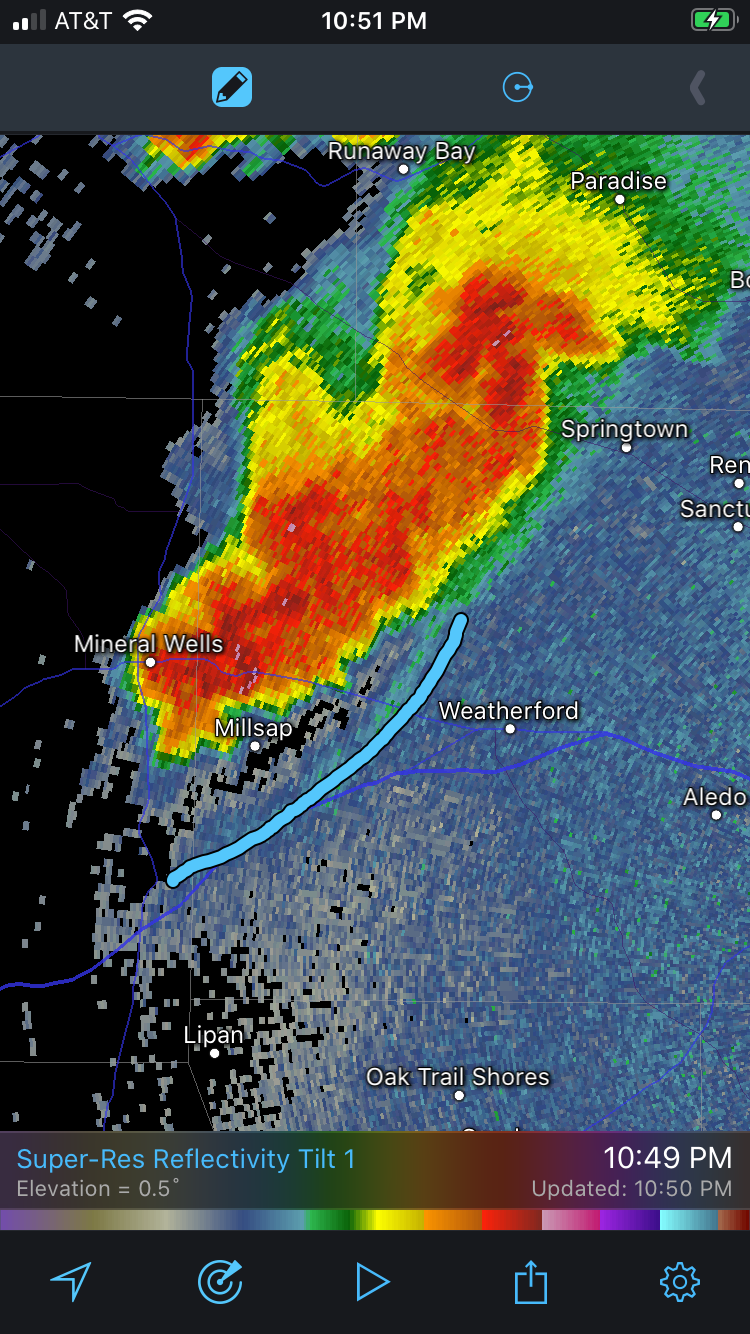Open the settings gear
This screenshot has height=1334, width=750.
679,1281
